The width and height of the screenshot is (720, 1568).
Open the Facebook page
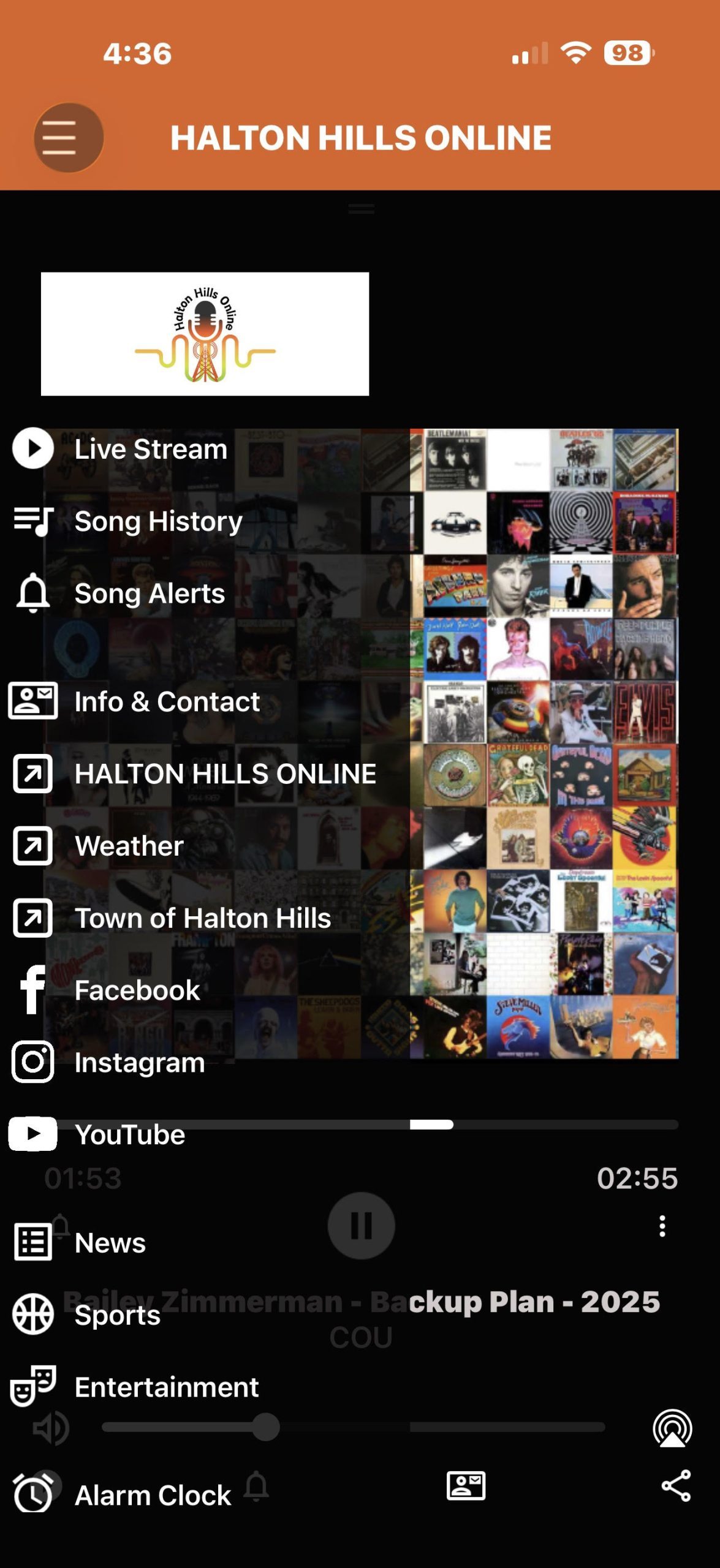[137, 990]
